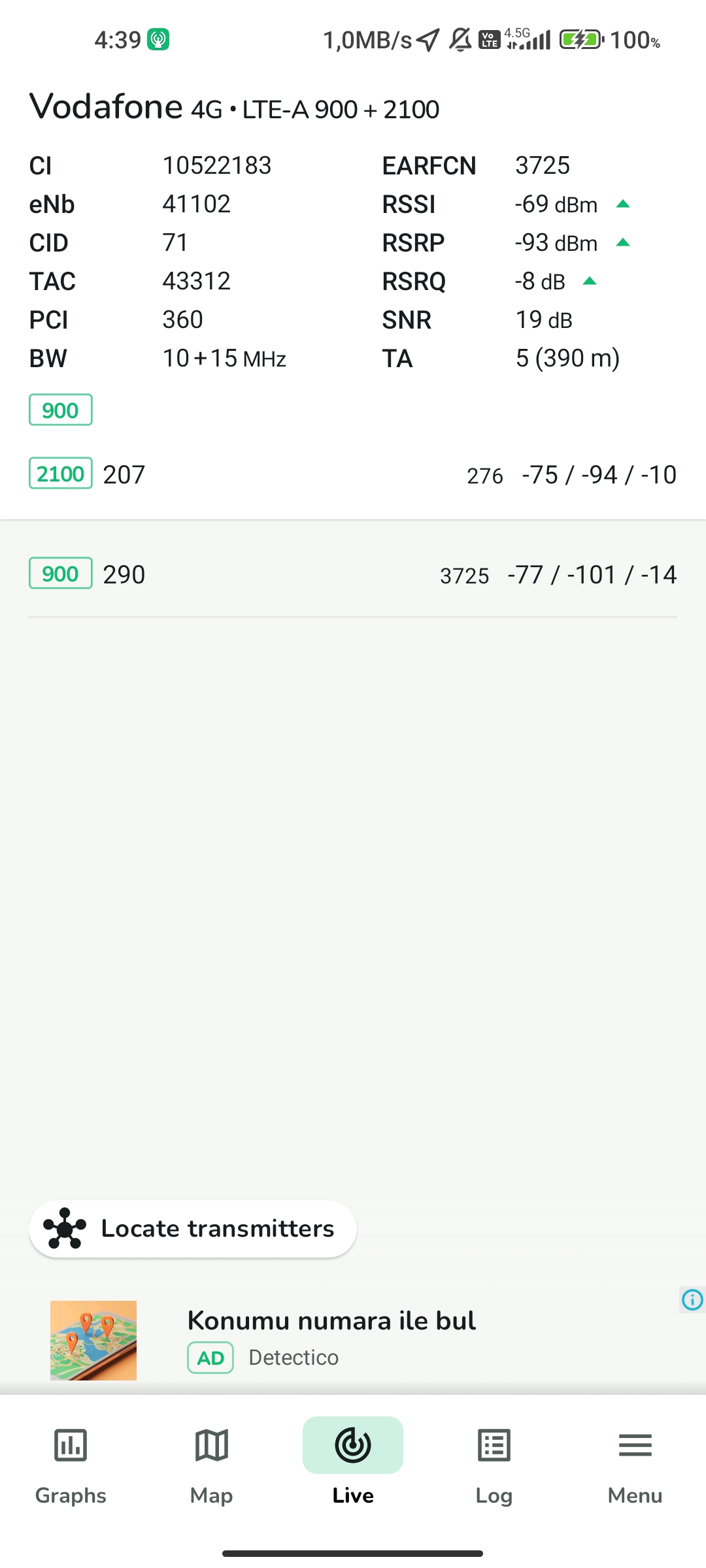Screen dimensions: 706x1568
Task: Go to the Log tab
Action: pos(494,1463)
